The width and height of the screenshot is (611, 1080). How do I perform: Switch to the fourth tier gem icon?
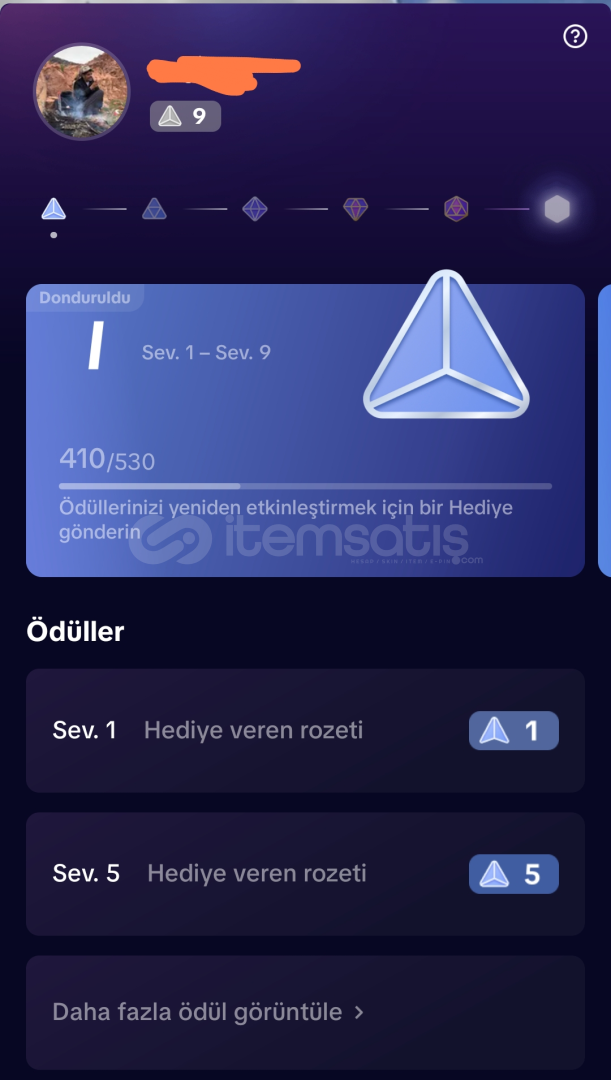[x=355, y=209]
